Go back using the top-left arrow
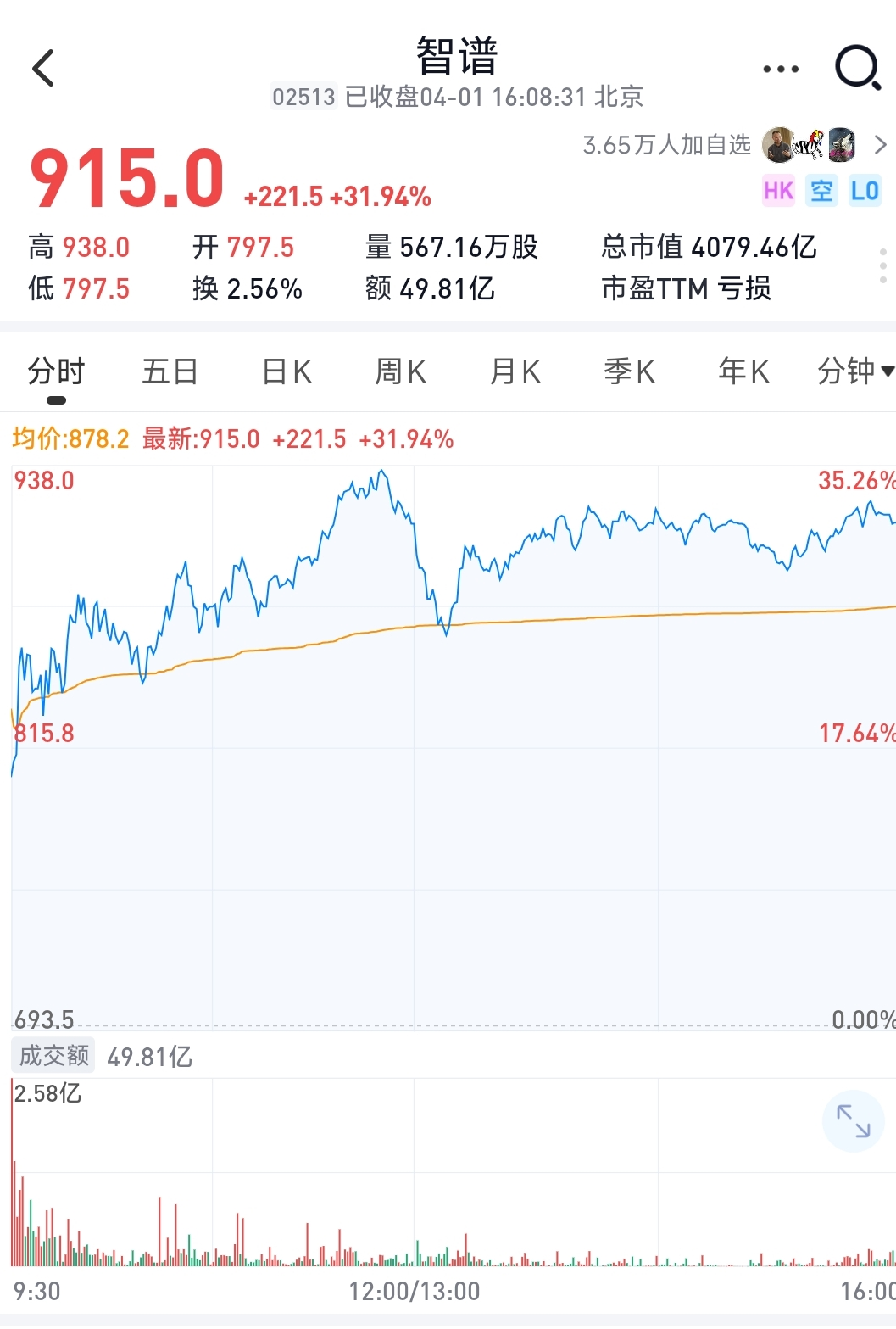 pos(43,68)
